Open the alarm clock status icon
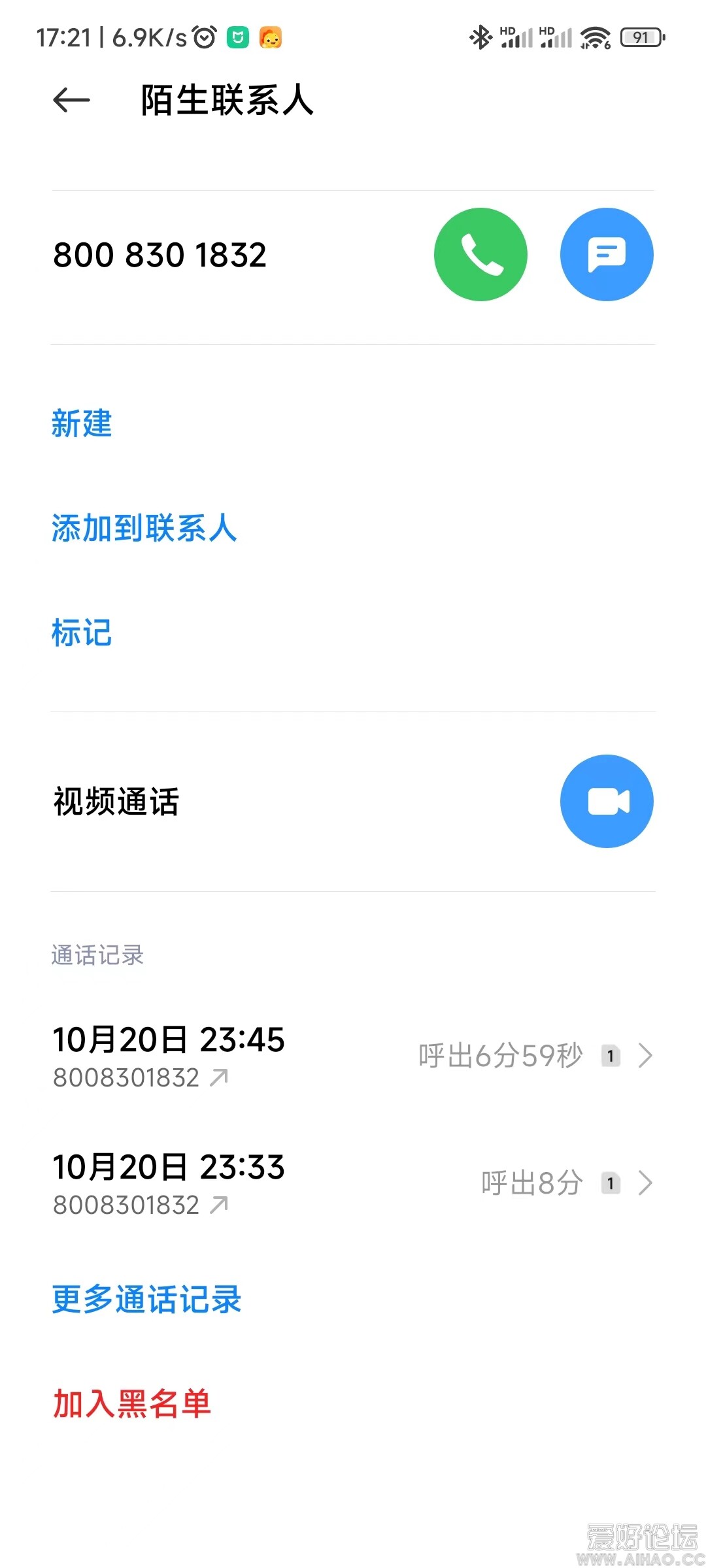This screenshot has height=1568, width=706. tap(203, 37)
